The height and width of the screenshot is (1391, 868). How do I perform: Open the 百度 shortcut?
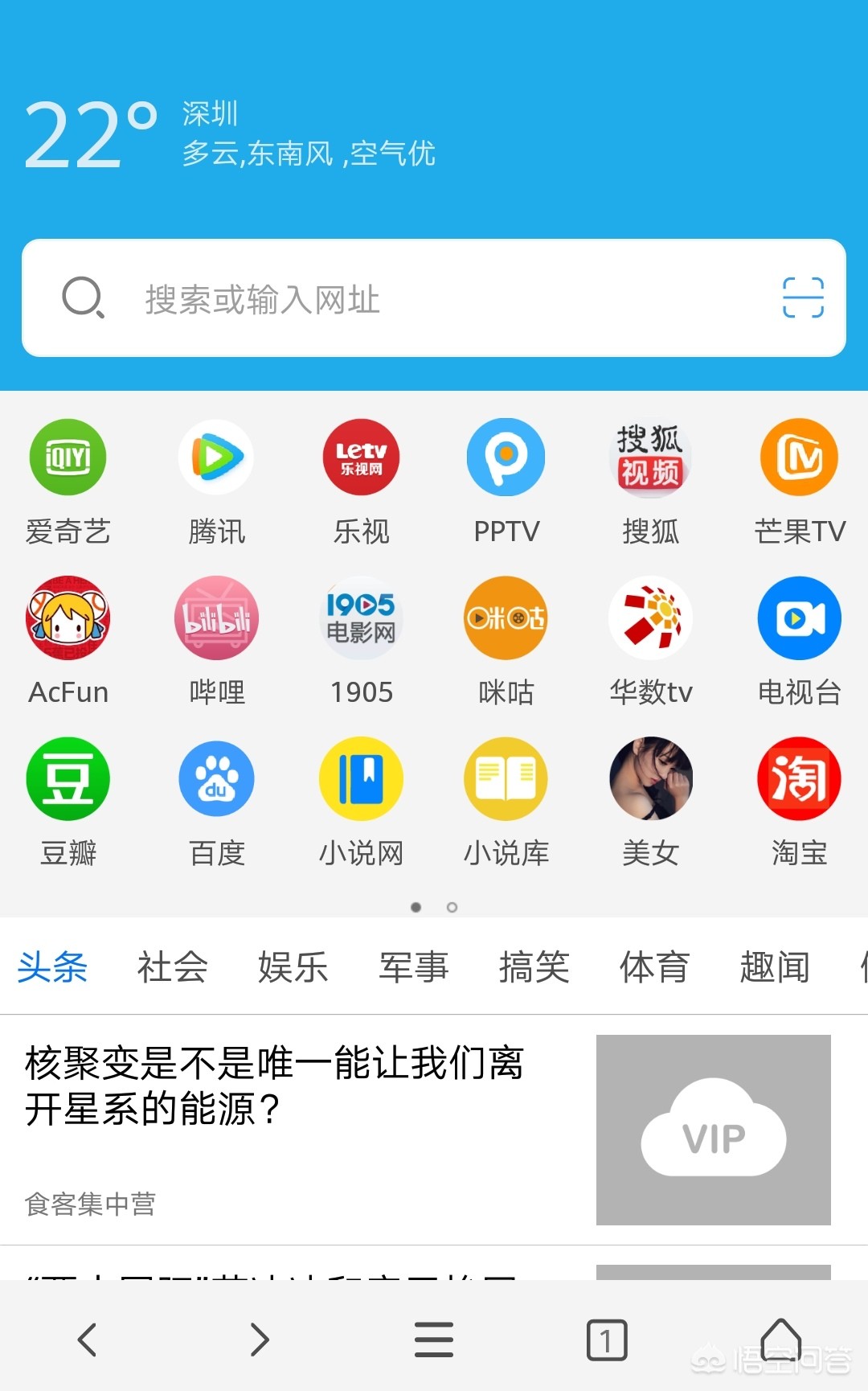tap(216, 780)
